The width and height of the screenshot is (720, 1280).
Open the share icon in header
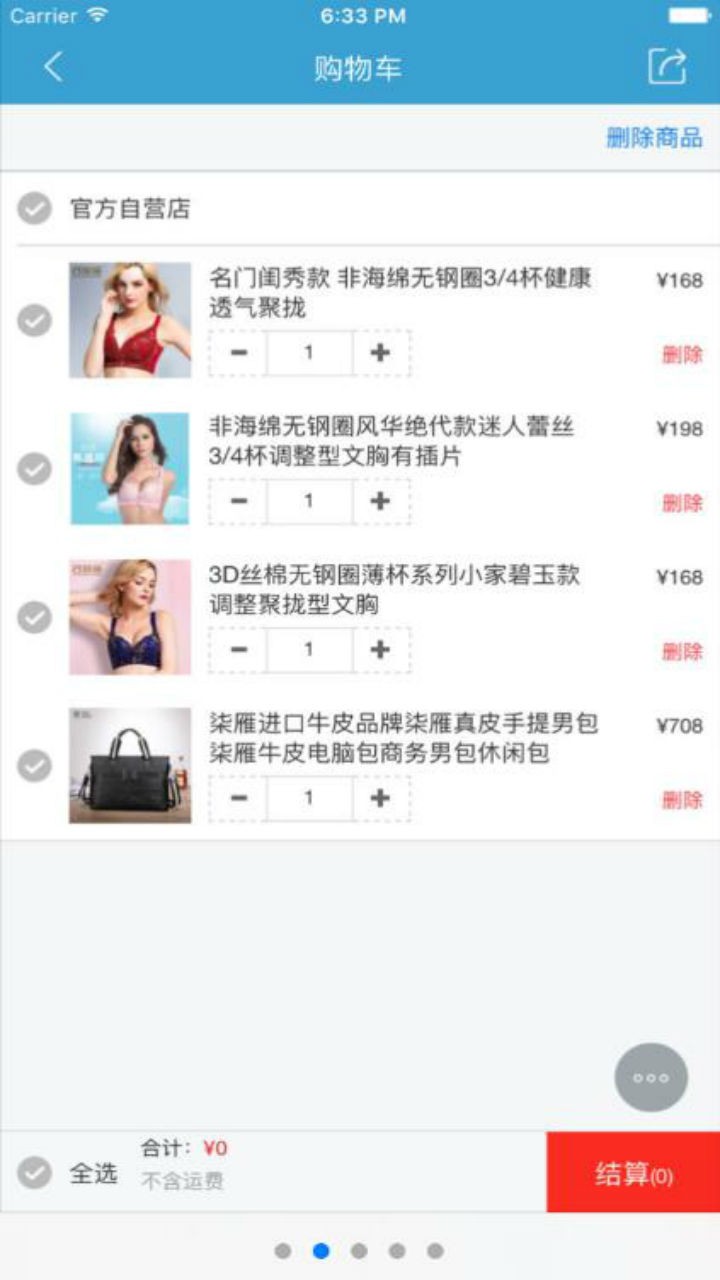pos(667,67)
